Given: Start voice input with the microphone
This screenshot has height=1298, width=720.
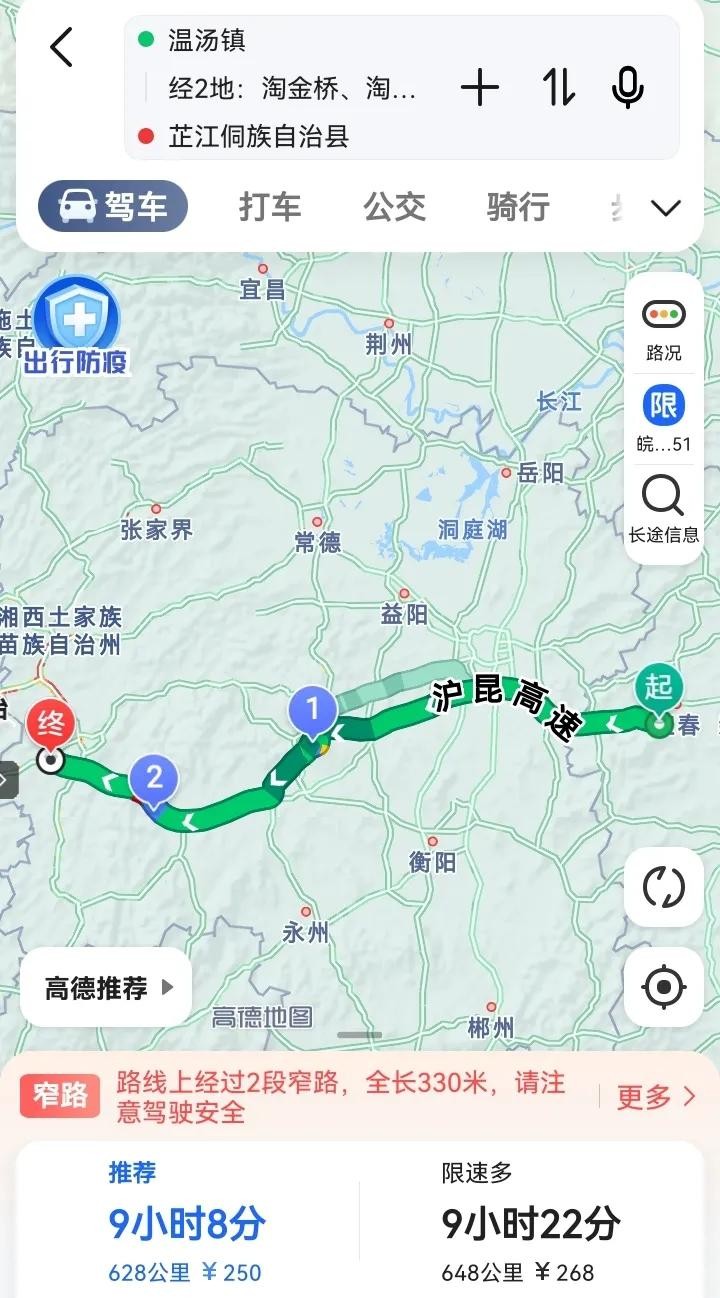Looking at the screenshot, I should click(628, 89).
